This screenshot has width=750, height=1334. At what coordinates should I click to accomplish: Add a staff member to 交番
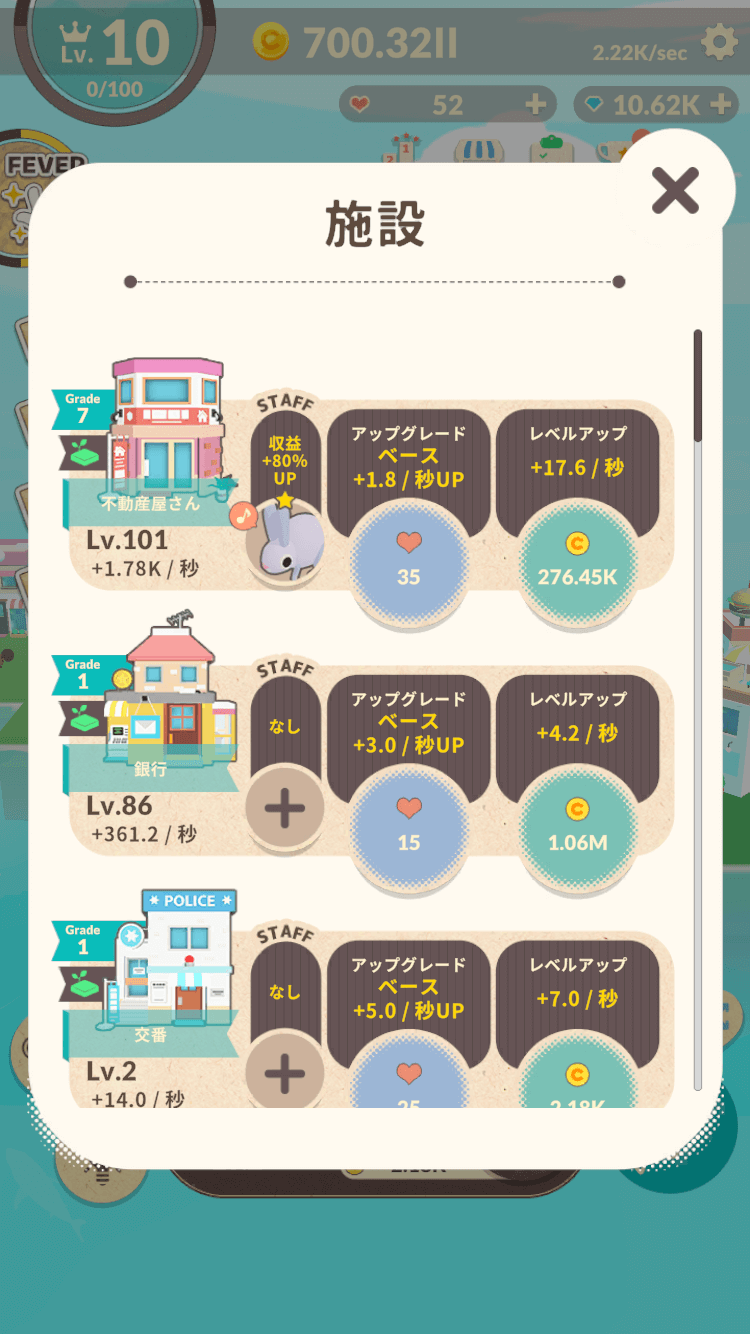(285, 1074)
